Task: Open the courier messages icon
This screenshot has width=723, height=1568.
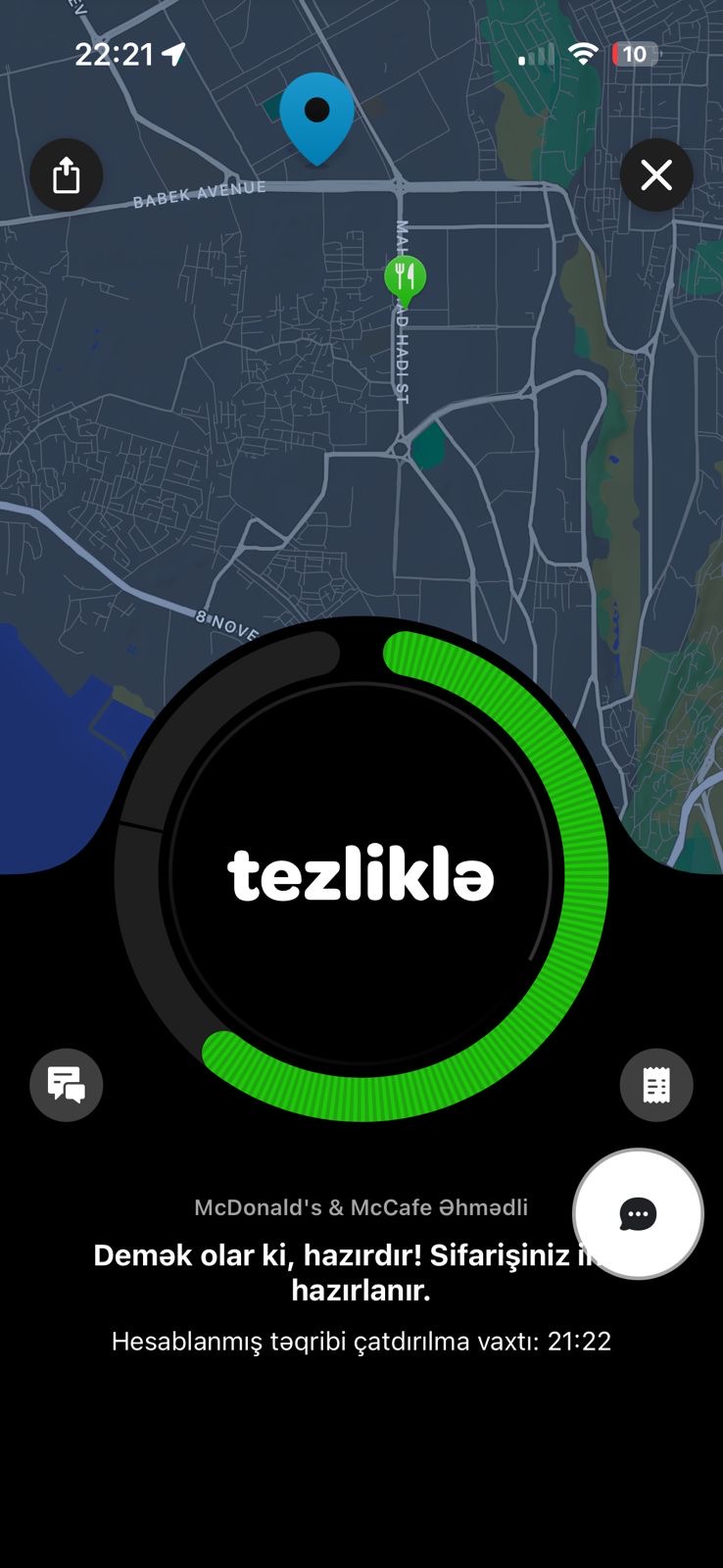Action: pyautogui.click(x=67, y=1085)
